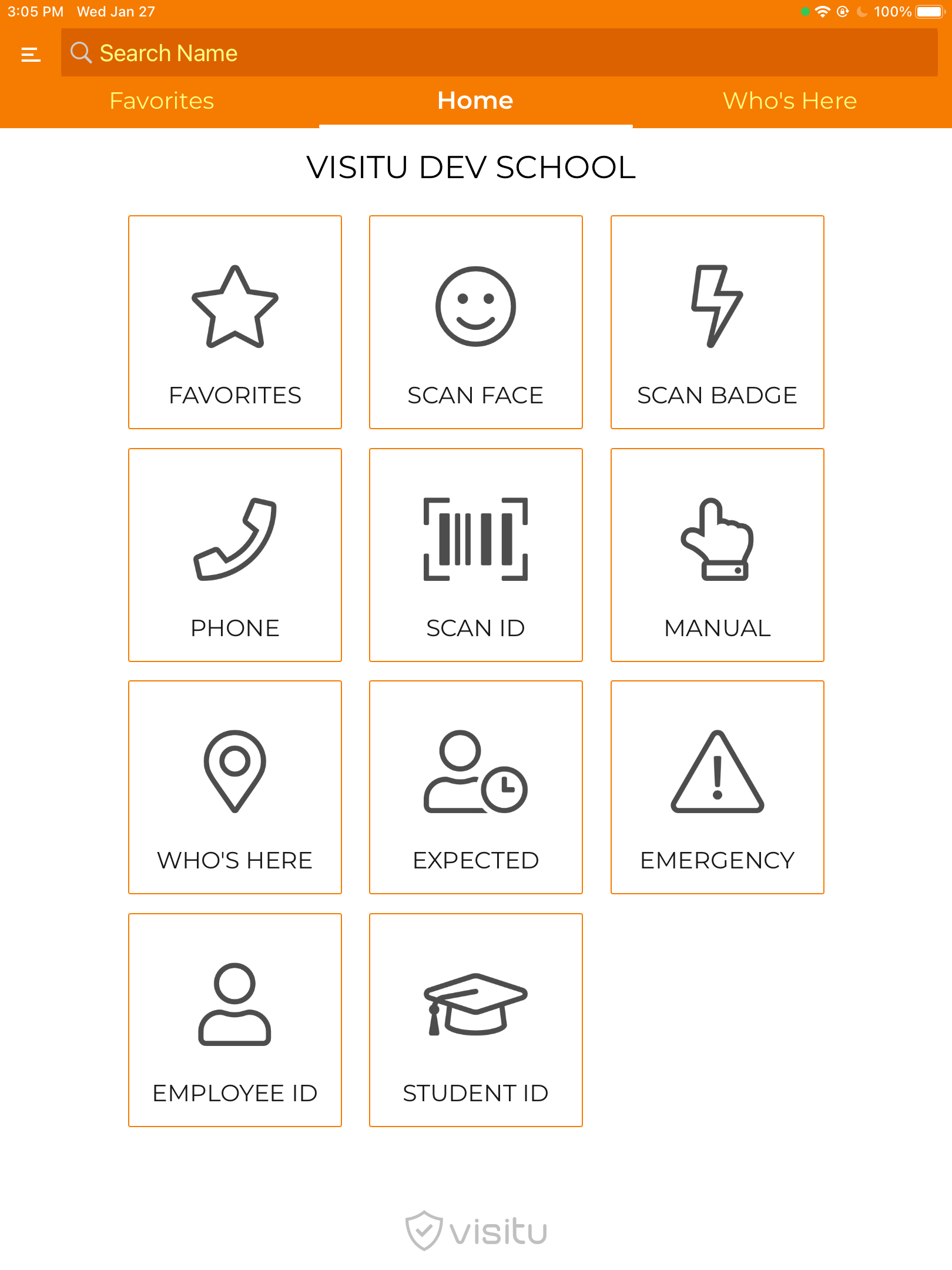
Task: View Expected visitors tile
Action: 476,787
